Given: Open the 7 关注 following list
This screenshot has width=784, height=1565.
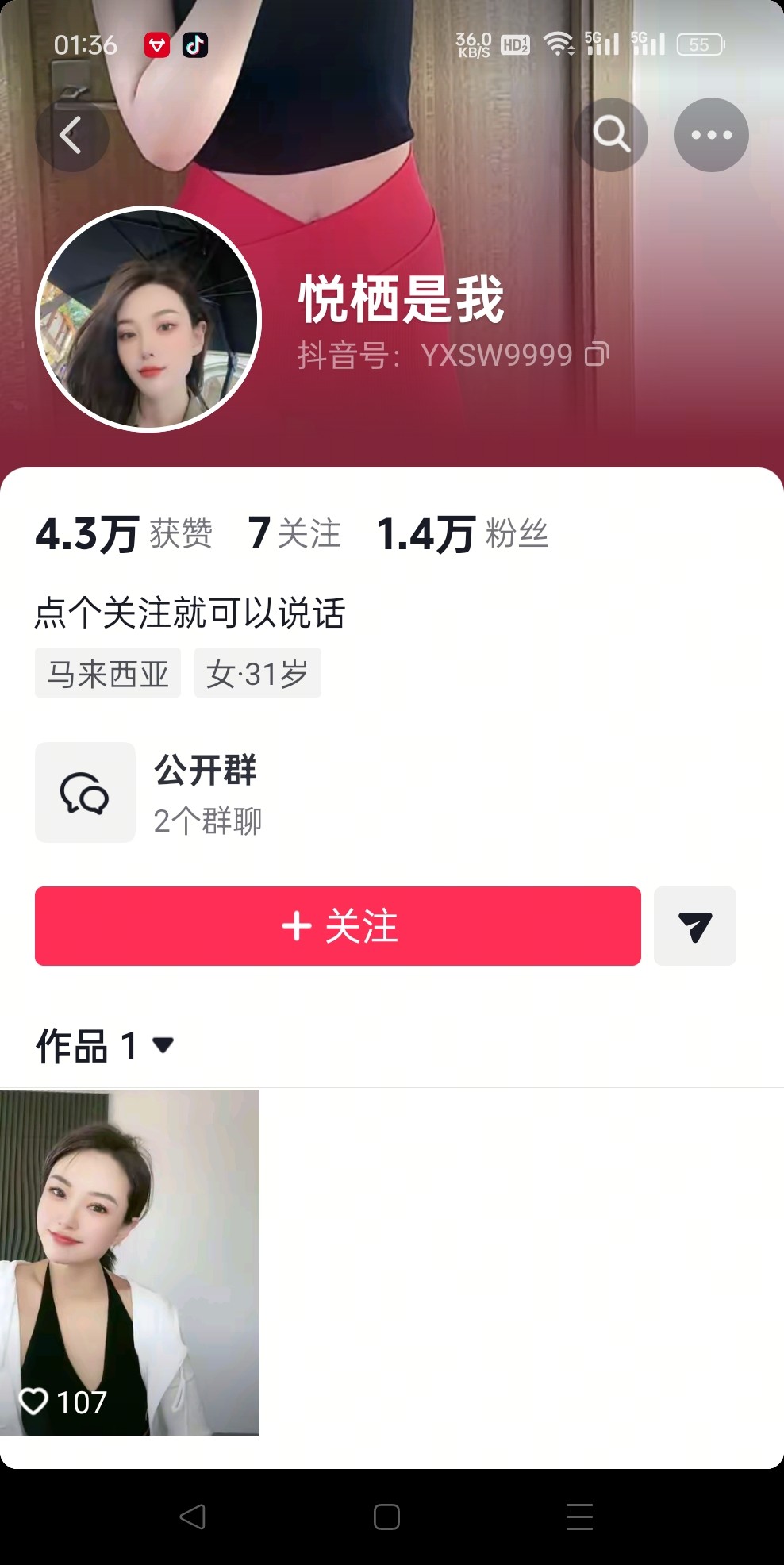Looking at the screenshot, I should [294, 533].
